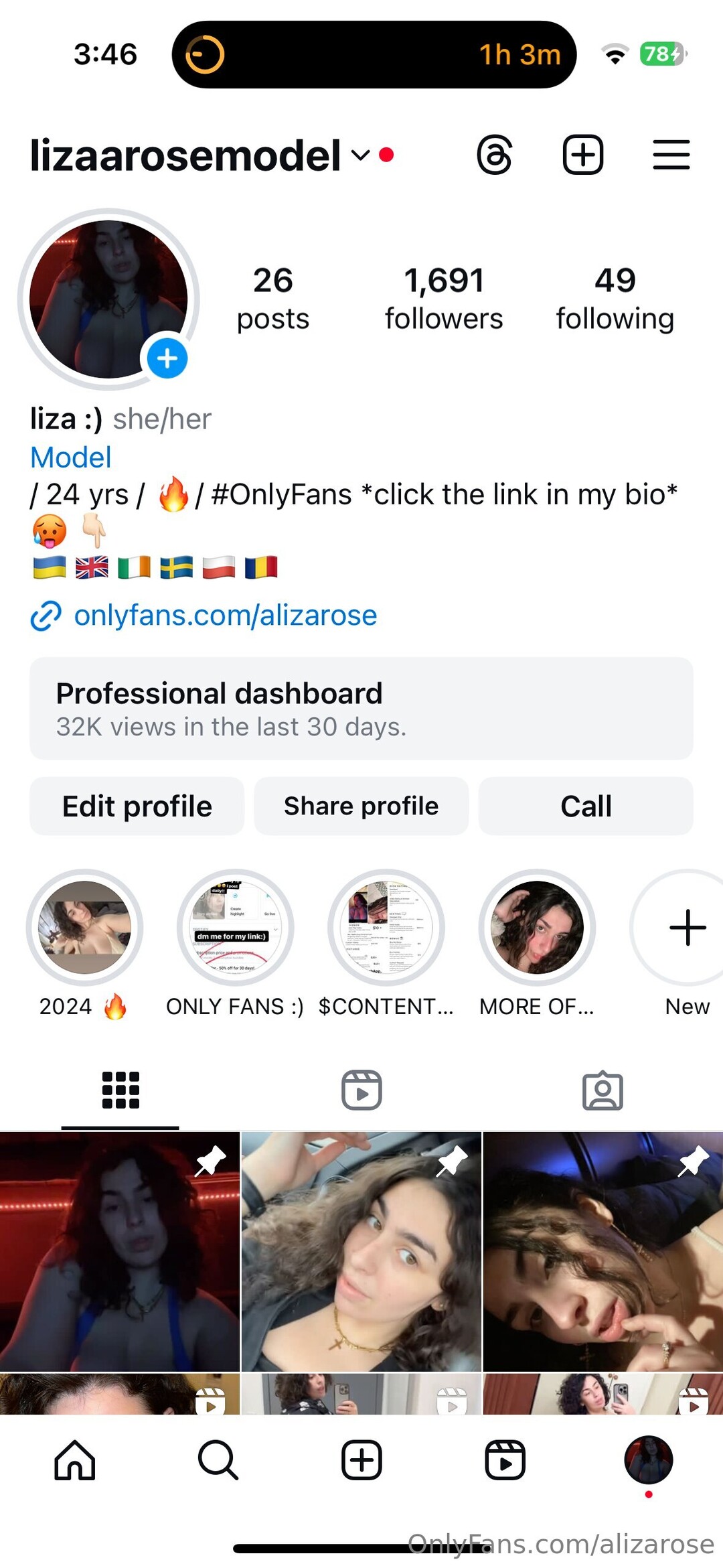Switch to the tagged photos tab
This screenshot has height=1568, width=723.
(602, 1090)
